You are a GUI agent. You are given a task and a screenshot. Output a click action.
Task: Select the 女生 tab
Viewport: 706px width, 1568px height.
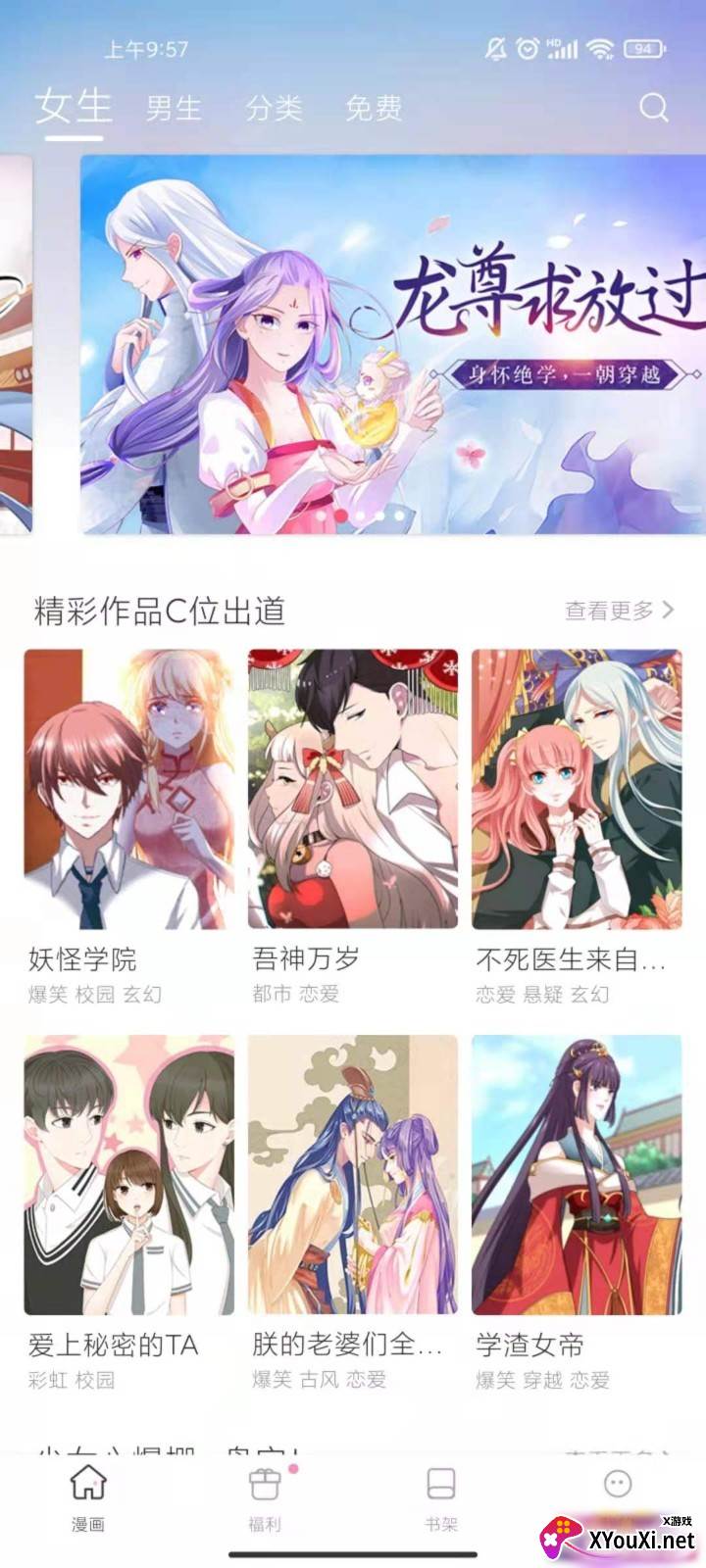pyautogui.click(x=74, y=106)
